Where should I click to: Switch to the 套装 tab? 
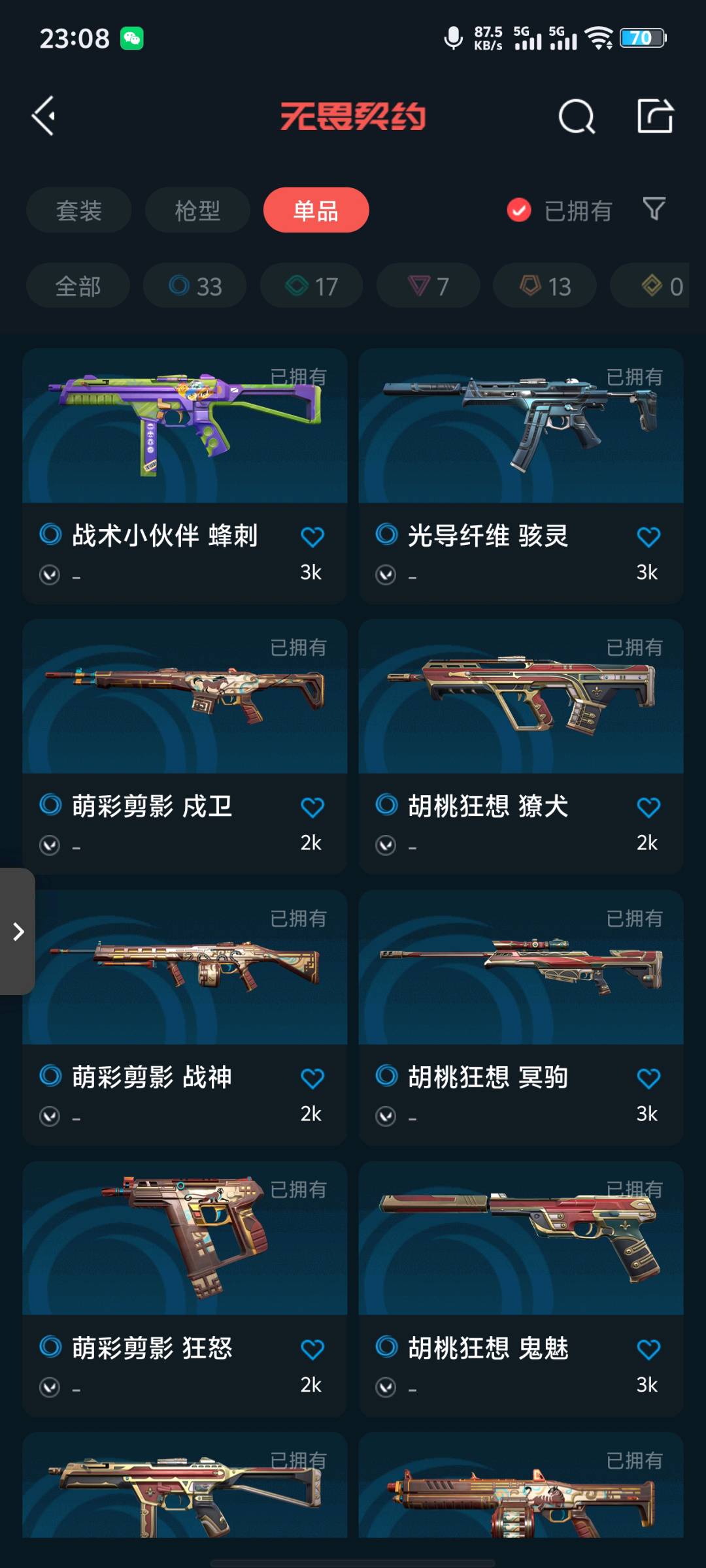click(x=78, y=210)
